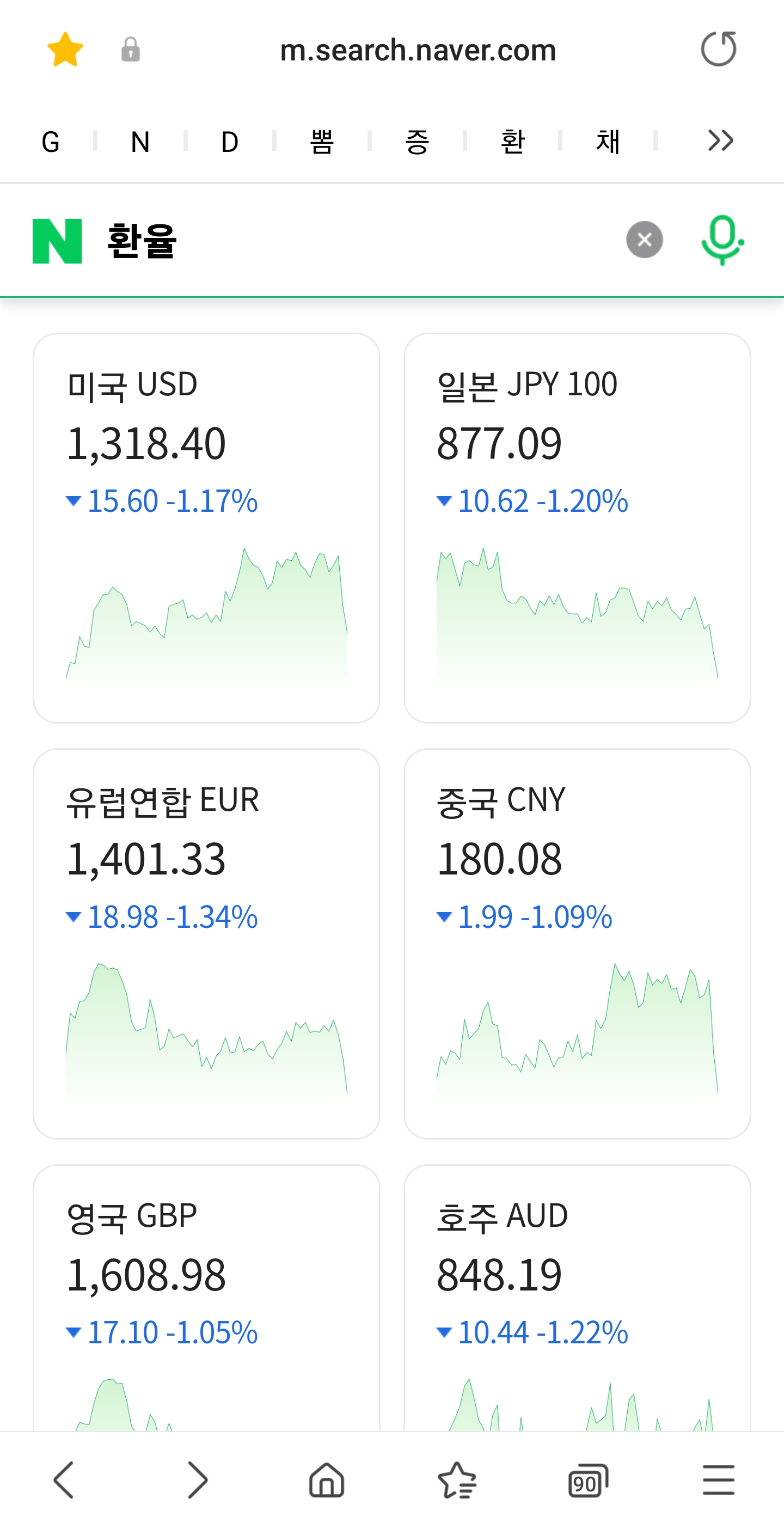
Task: Tap the yellow bookmark star in address bar
Action: click(x=65, y=49)
